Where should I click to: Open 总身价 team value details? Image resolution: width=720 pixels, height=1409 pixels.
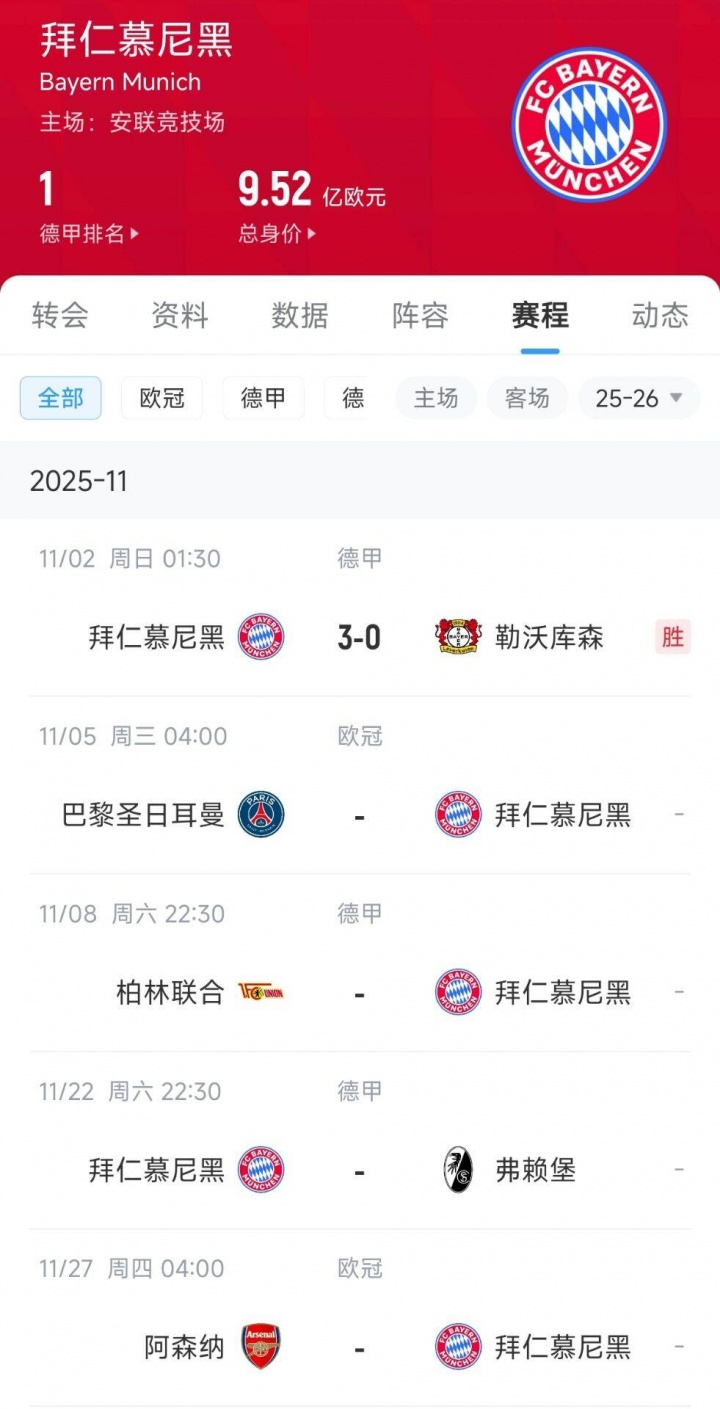pyautogui.click(x=277, y=234)
